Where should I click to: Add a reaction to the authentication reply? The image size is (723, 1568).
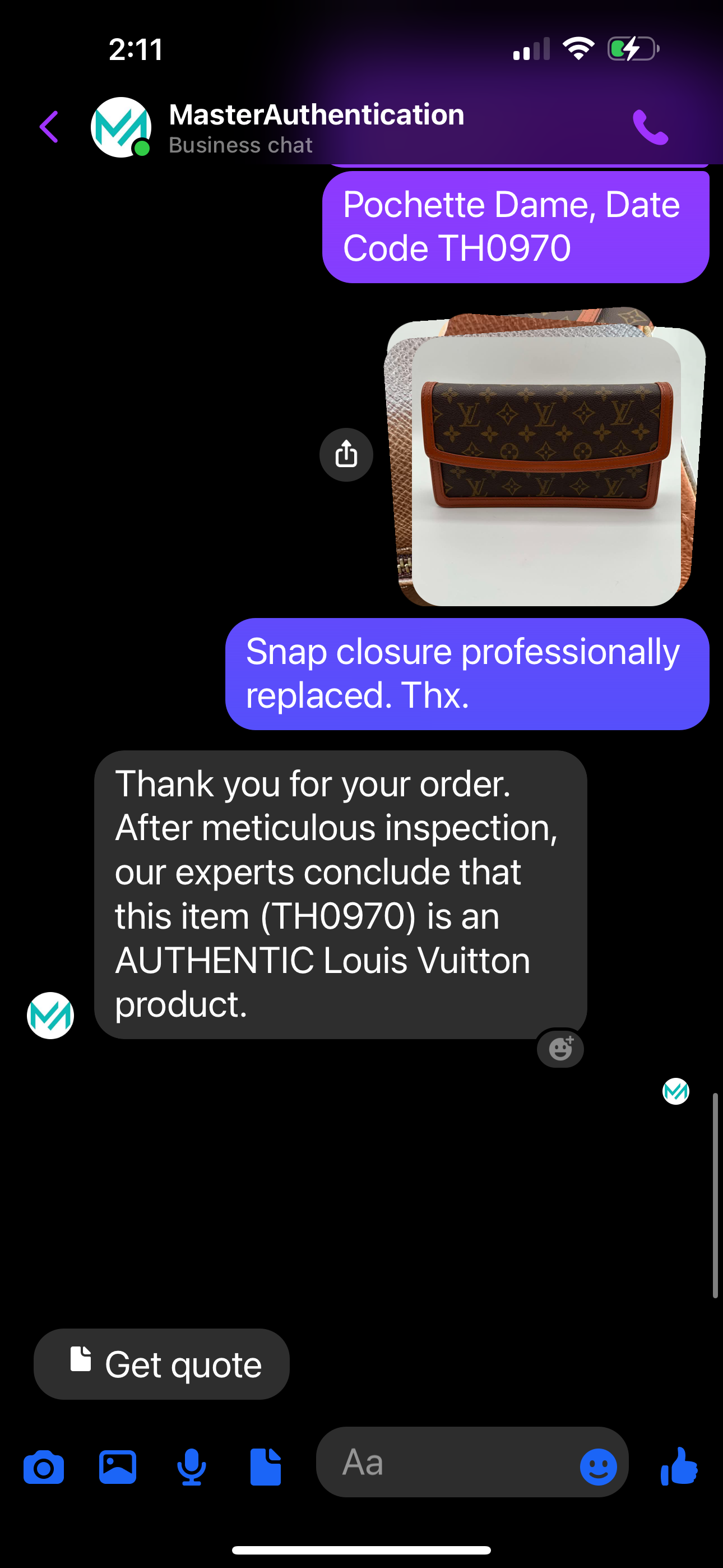pos(560,1049)
